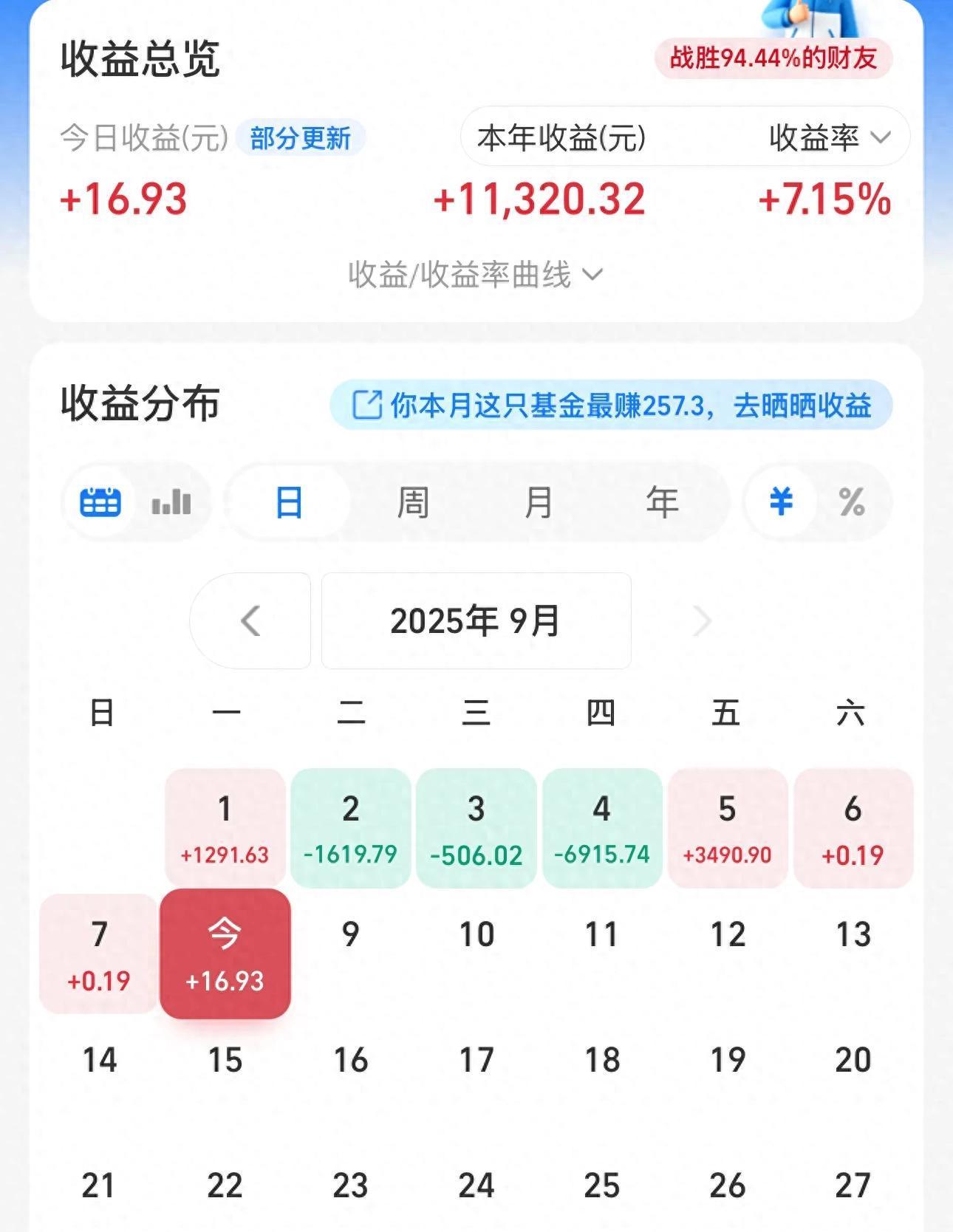Tap the 战胜94.44%的财友 badge

[x=773, y=58]
